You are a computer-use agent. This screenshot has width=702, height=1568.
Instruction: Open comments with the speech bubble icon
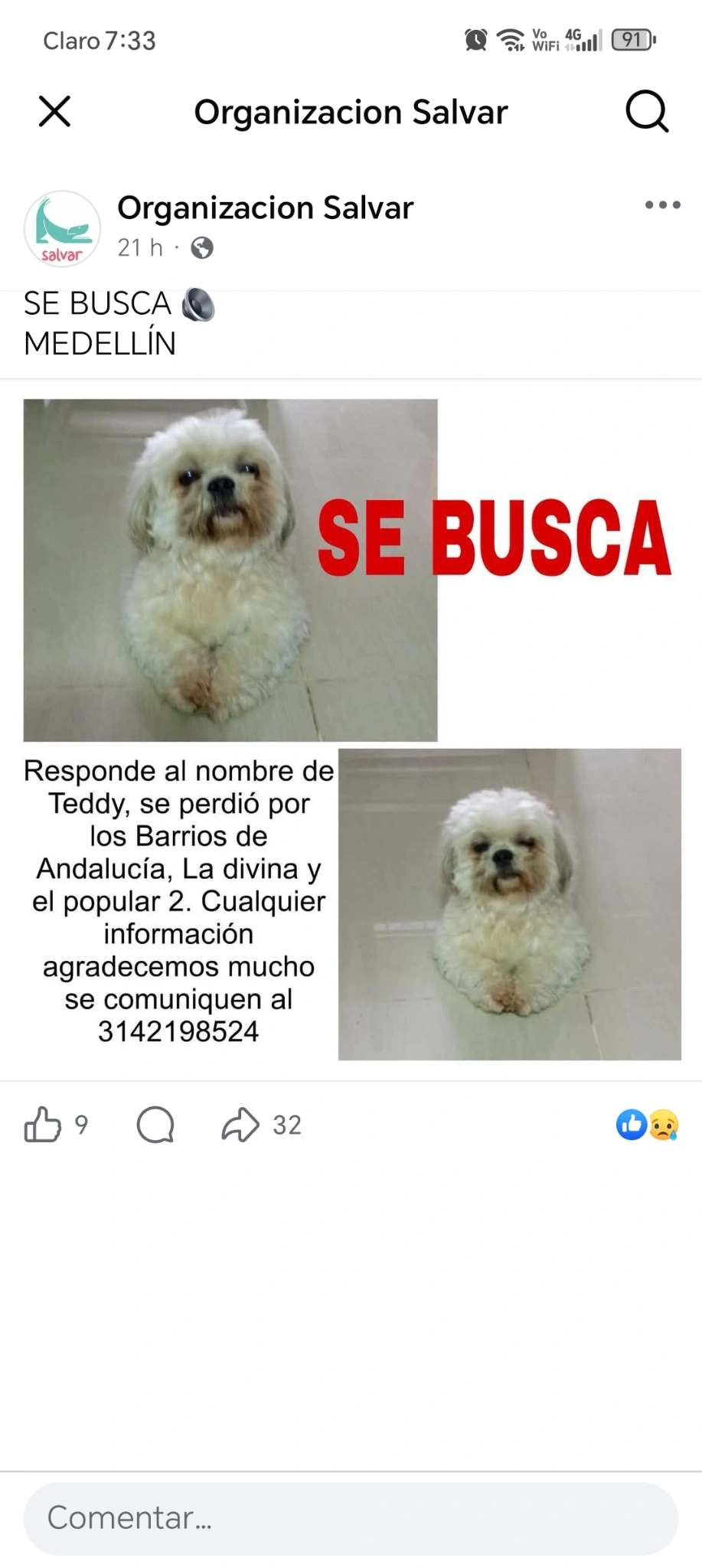tap(155, 1125)
